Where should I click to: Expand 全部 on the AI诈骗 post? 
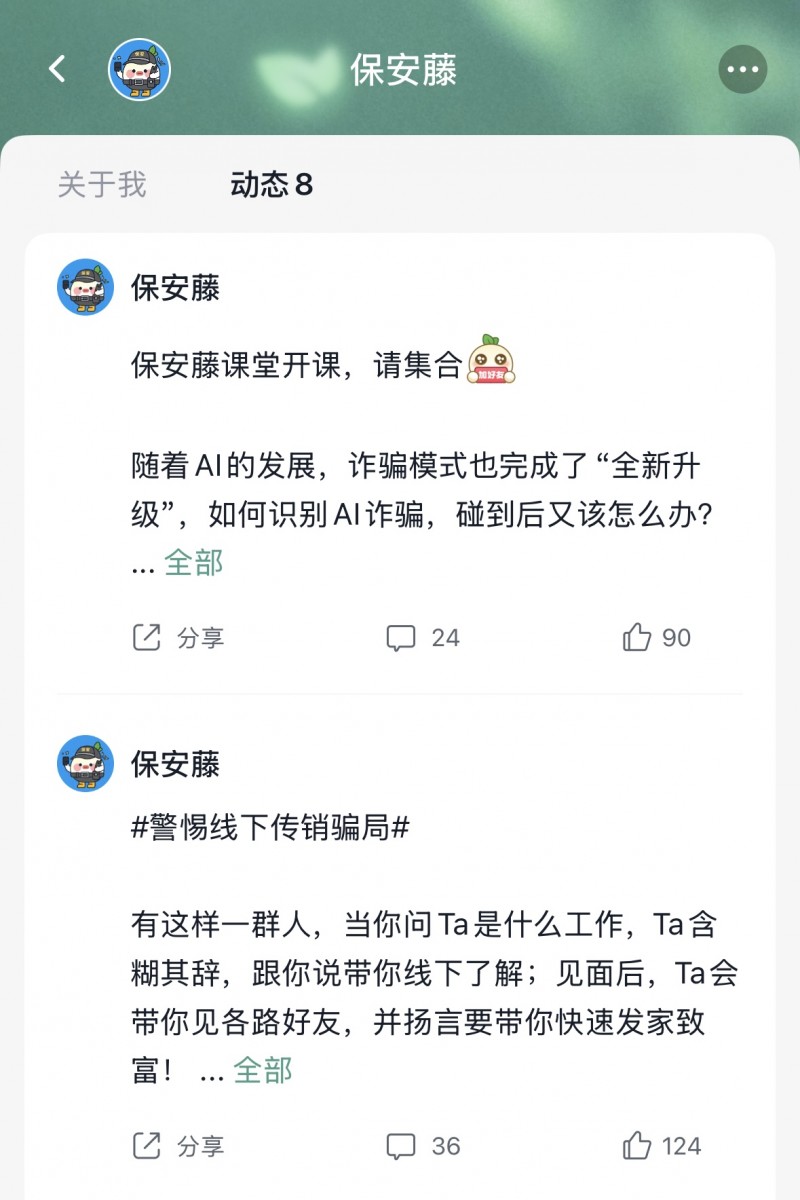click(x=194, y=562)
